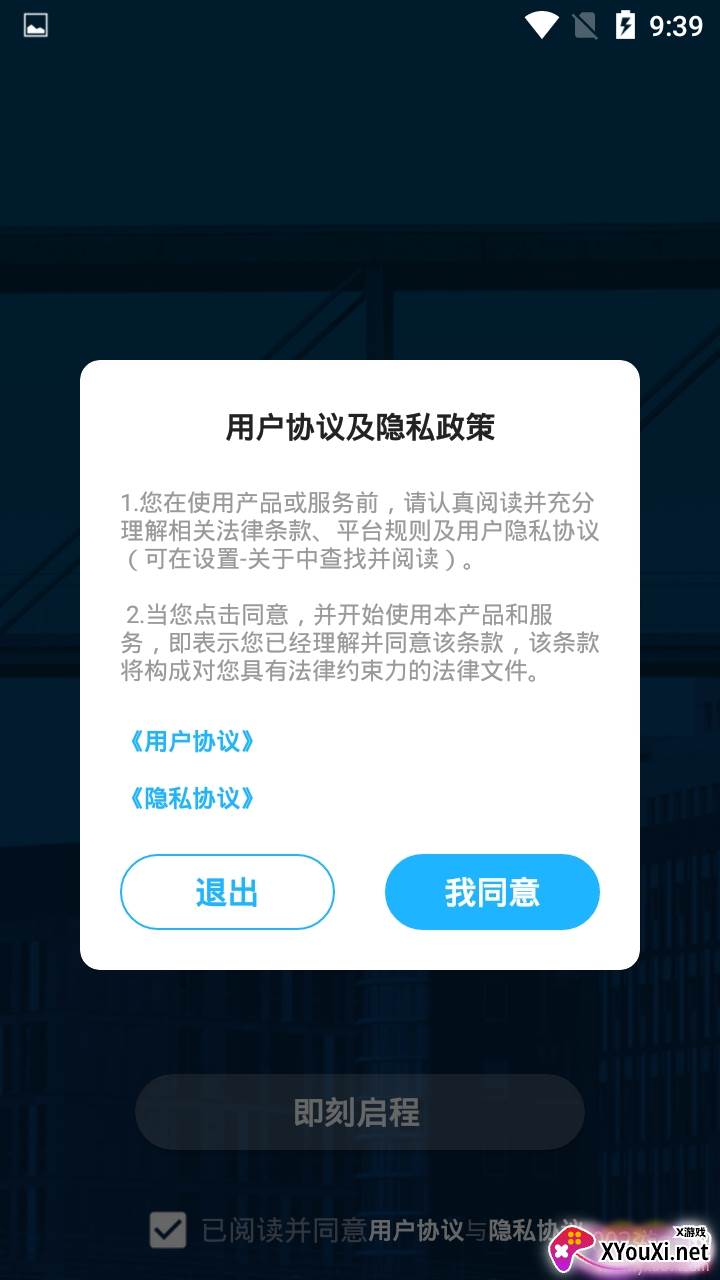
Task: Tap 退出 to exit the app
Action: 227,892
